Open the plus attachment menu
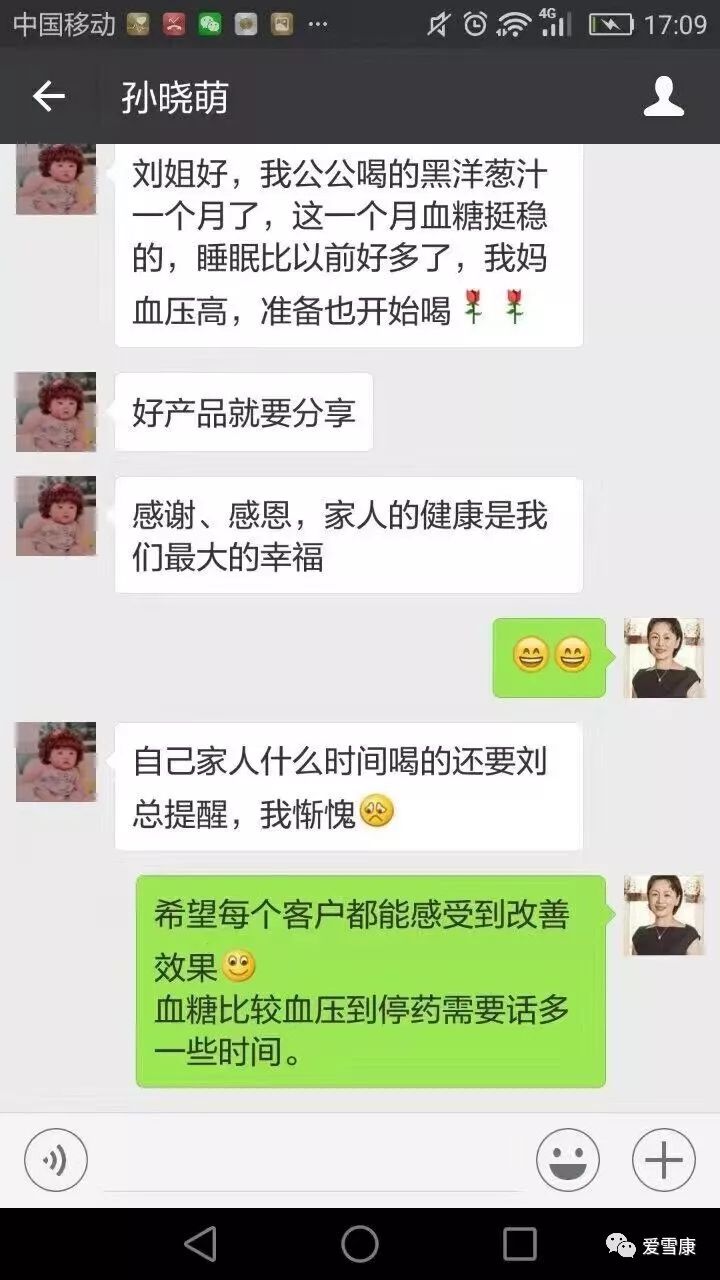 [663, 1160]
